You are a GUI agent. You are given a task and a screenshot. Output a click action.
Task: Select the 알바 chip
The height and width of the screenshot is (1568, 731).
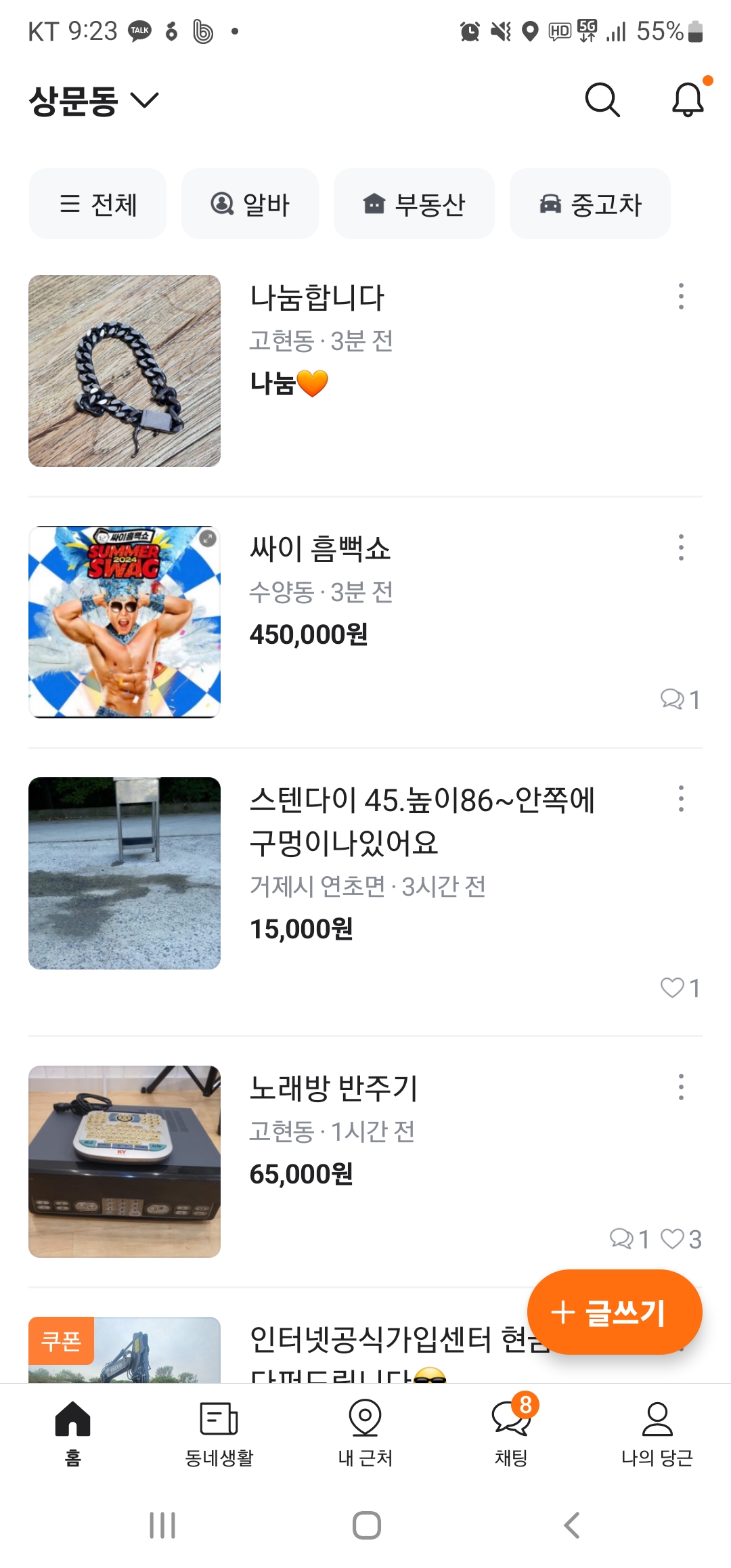(x=250, y=204)
